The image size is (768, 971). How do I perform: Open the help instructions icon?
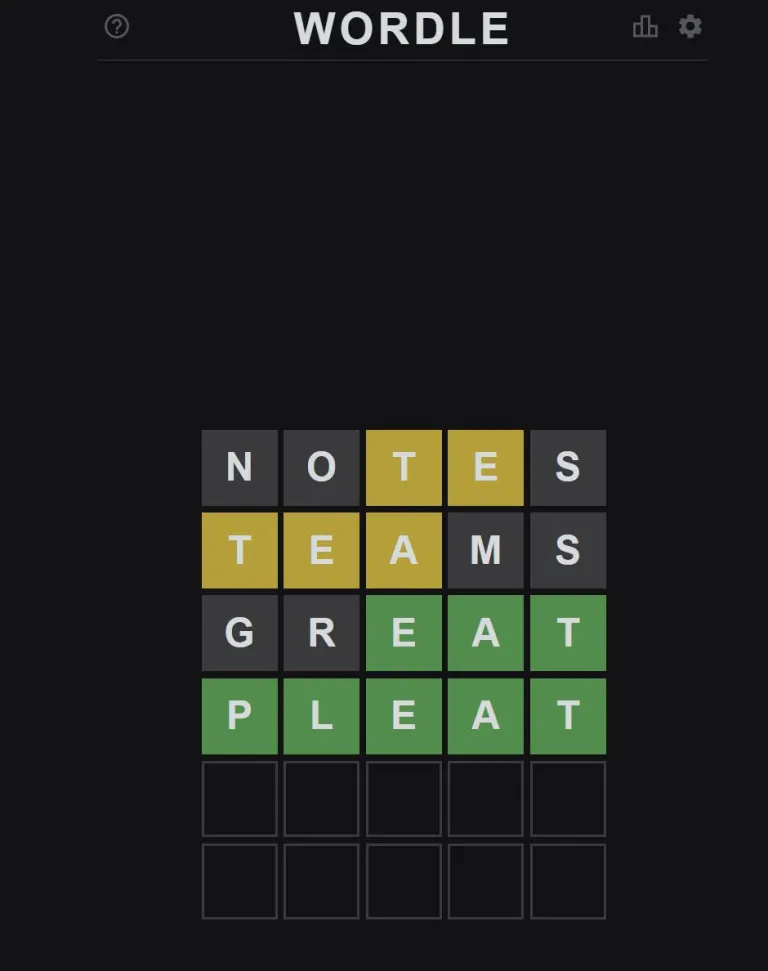tap(117, 27)
